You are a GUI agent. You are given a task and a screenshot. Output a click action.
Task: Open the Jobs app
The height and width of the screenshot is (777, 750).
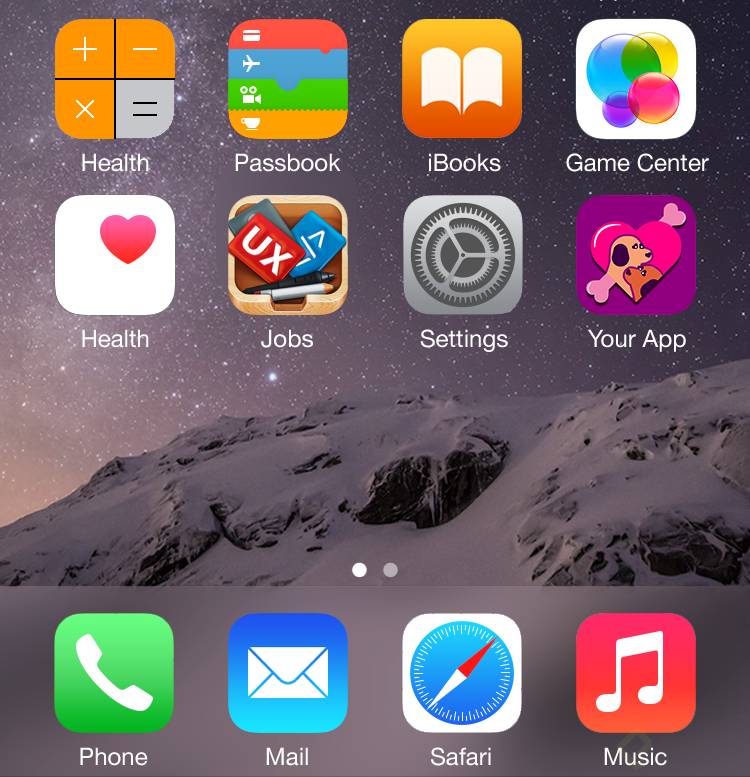click(288, 255)
